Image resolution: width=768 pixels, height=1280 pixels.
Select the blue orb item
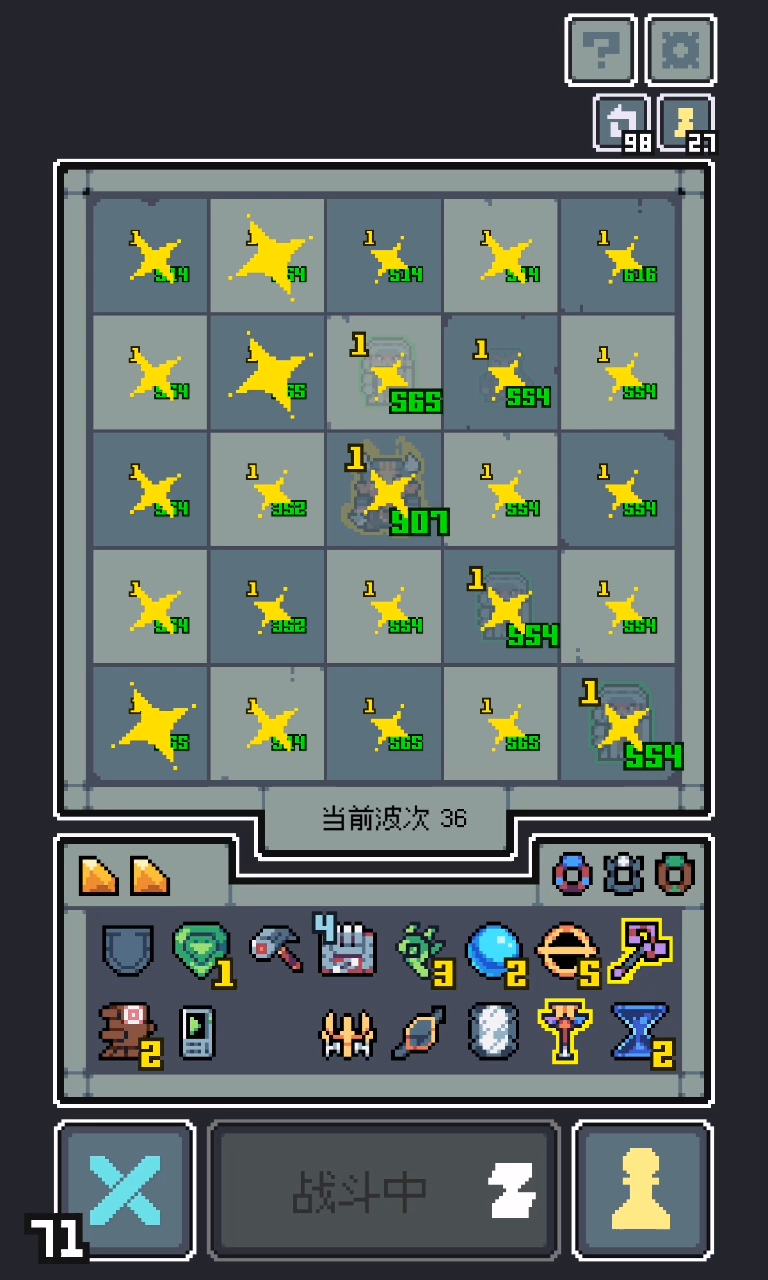[494, 949]
